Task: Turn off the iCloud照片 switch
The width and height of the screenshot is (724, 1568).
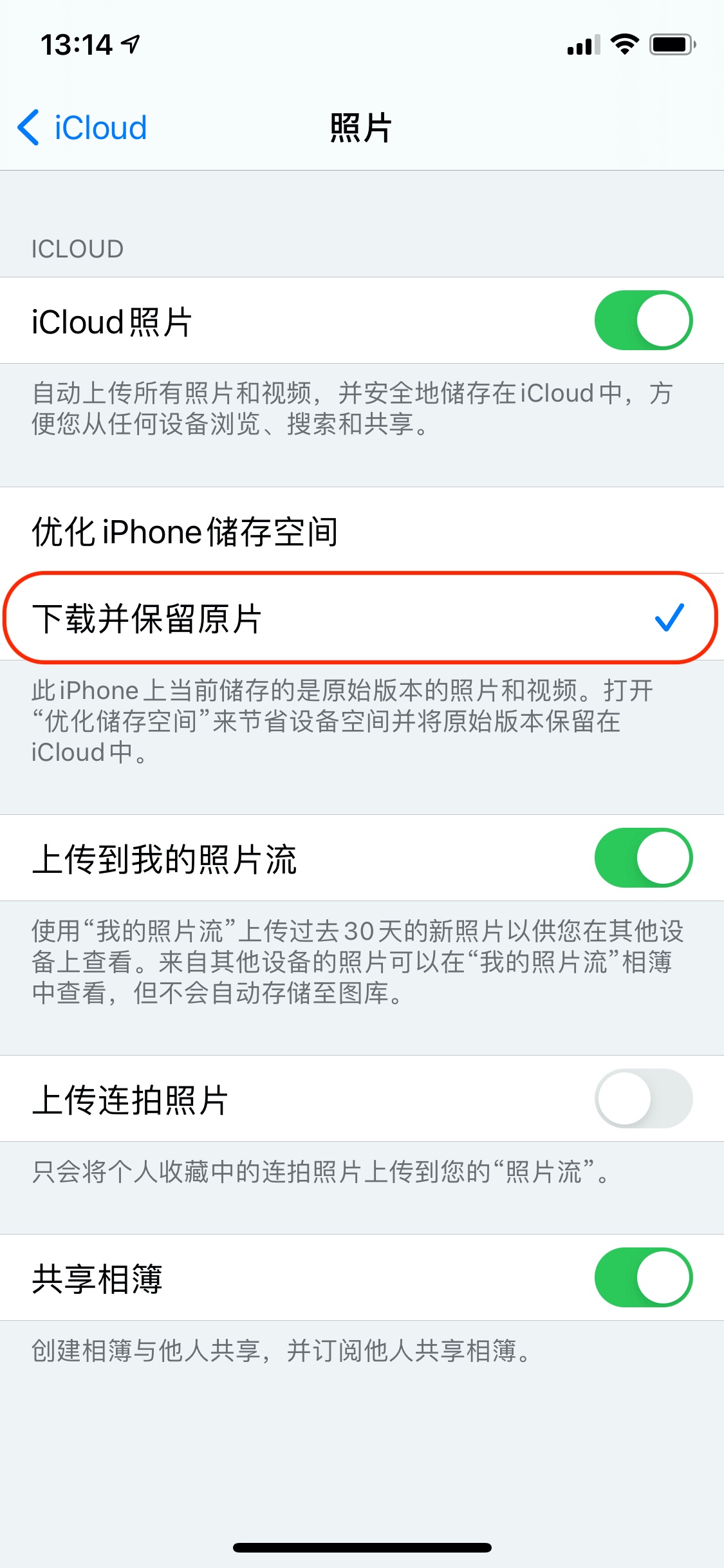Action: coord(643,321)
